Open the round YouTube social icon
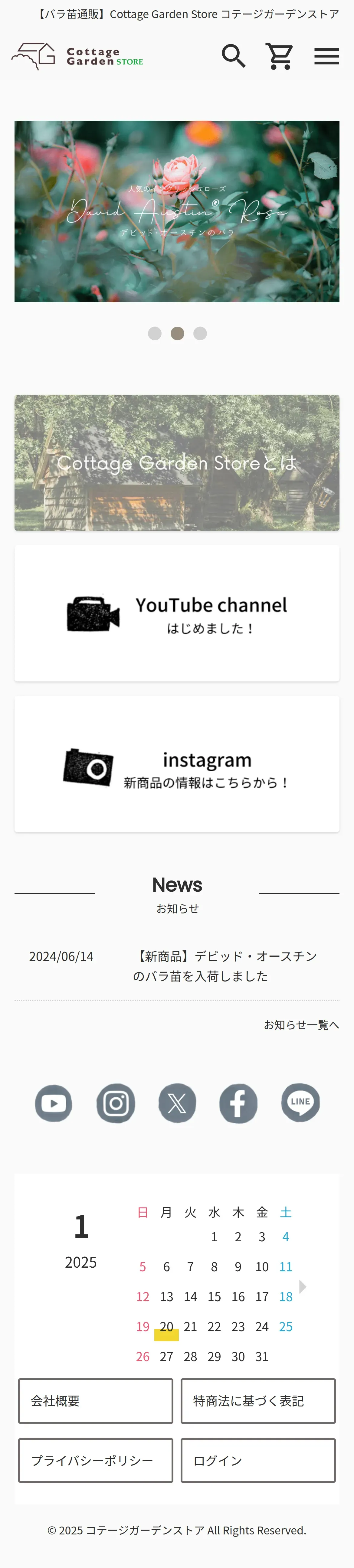Viewport: 354px width, 1568px height. (54, 1103)
